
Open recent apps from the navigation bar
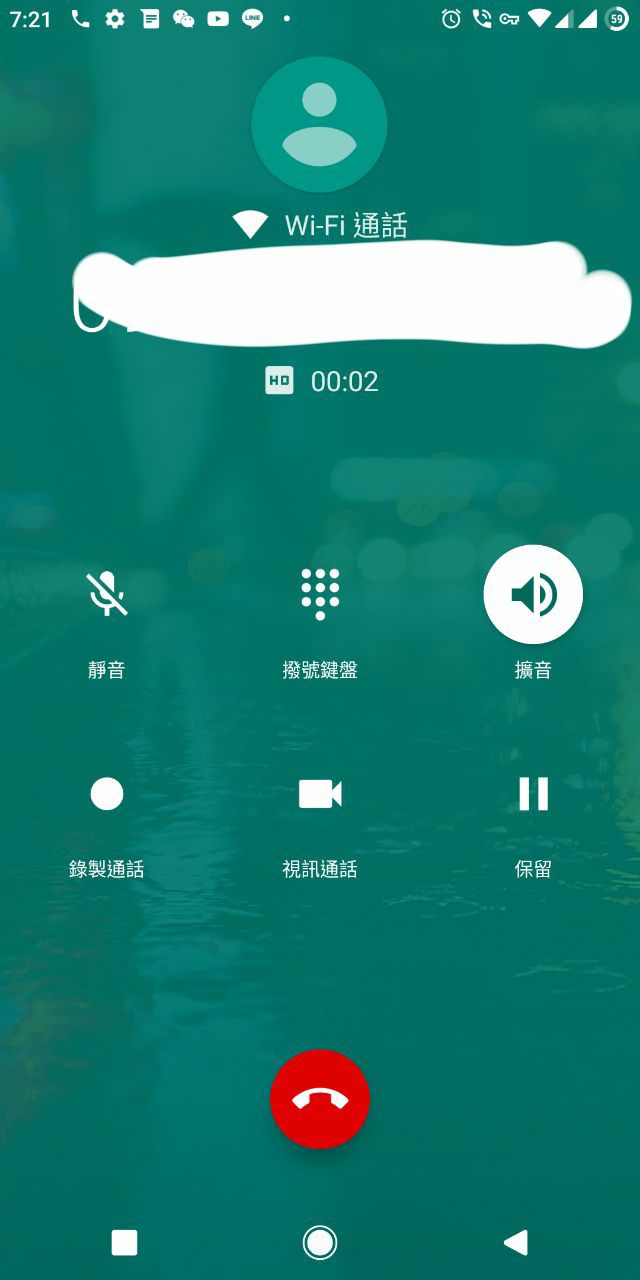pos(124,1242)
